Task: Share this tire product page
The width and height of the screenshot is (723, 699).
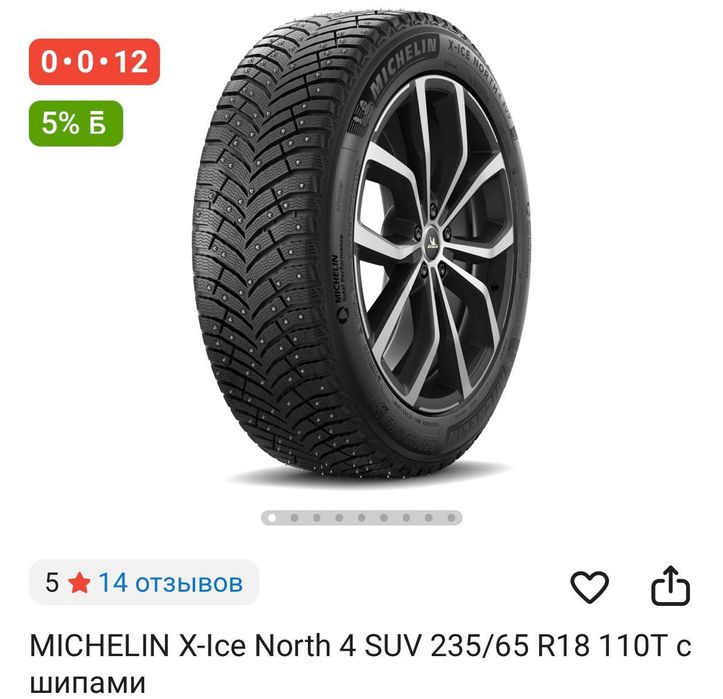Action: pos(670,587)
